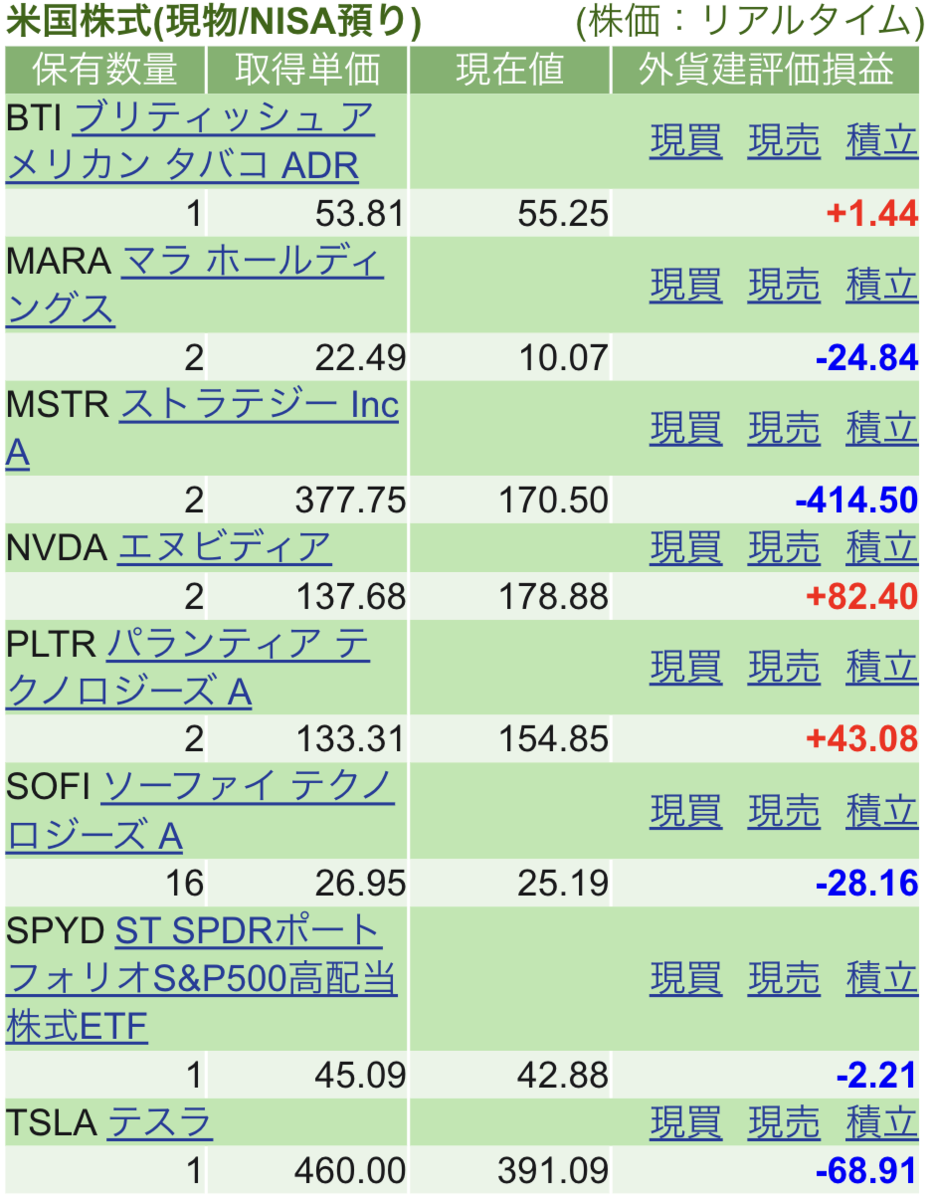Screen dimensions: 935x1200
Task: Select 現売 in the MARA row
Action: tap(783, 286)
